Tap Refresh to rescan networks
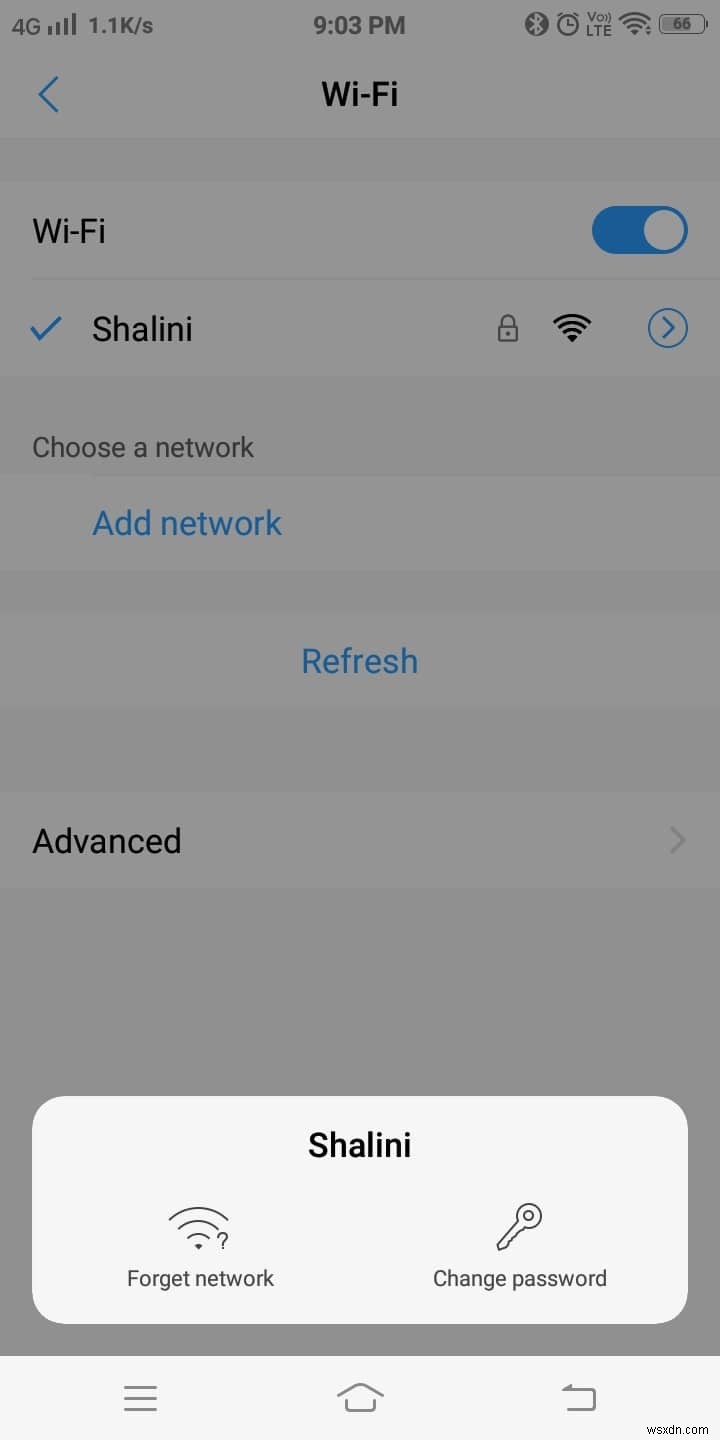 pos(359,660)
